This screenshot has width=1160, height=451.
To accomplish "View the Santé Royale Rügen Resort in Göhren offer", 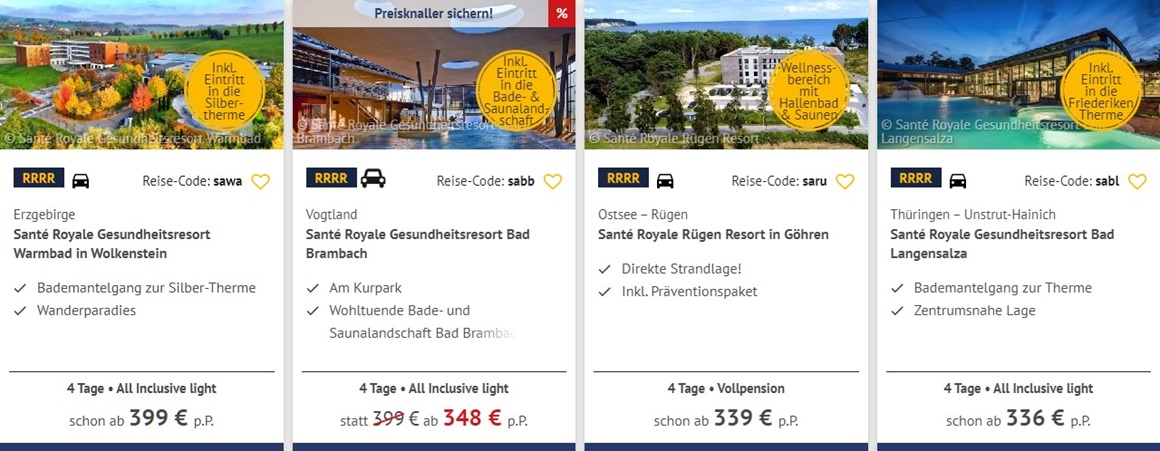I will (x=713, y=235).
